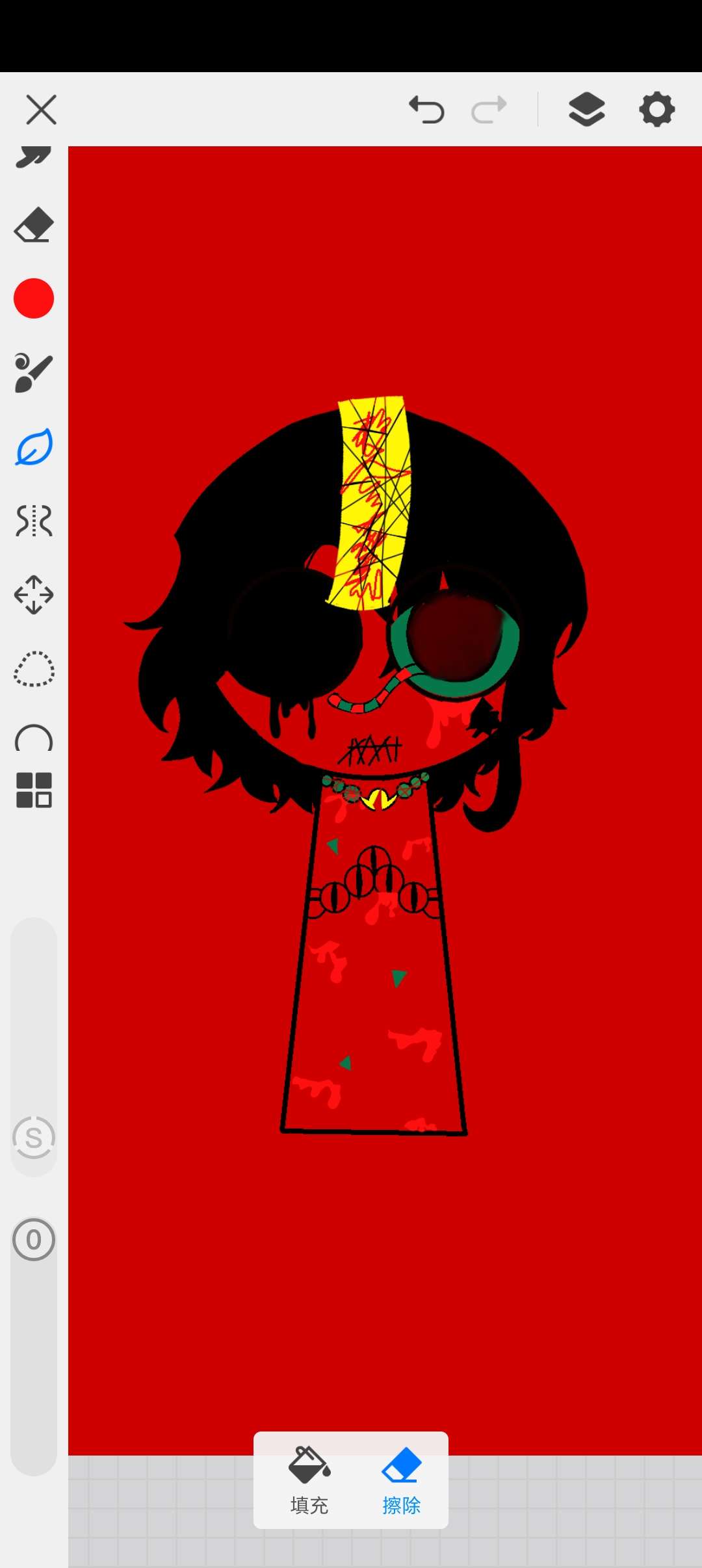Open the settings gear
This screenshot has width=702, height=1568.
pos(656,109)
